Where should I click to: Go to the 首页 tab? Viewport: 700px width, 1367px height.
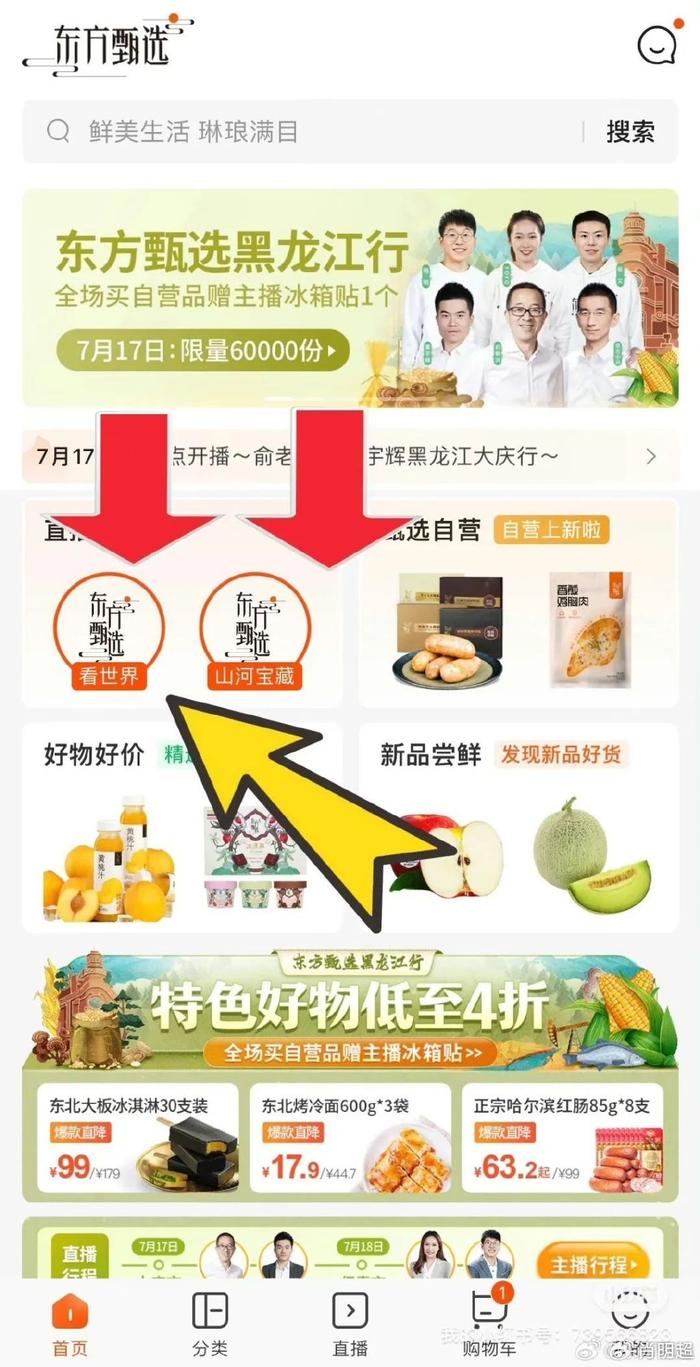70,1323
